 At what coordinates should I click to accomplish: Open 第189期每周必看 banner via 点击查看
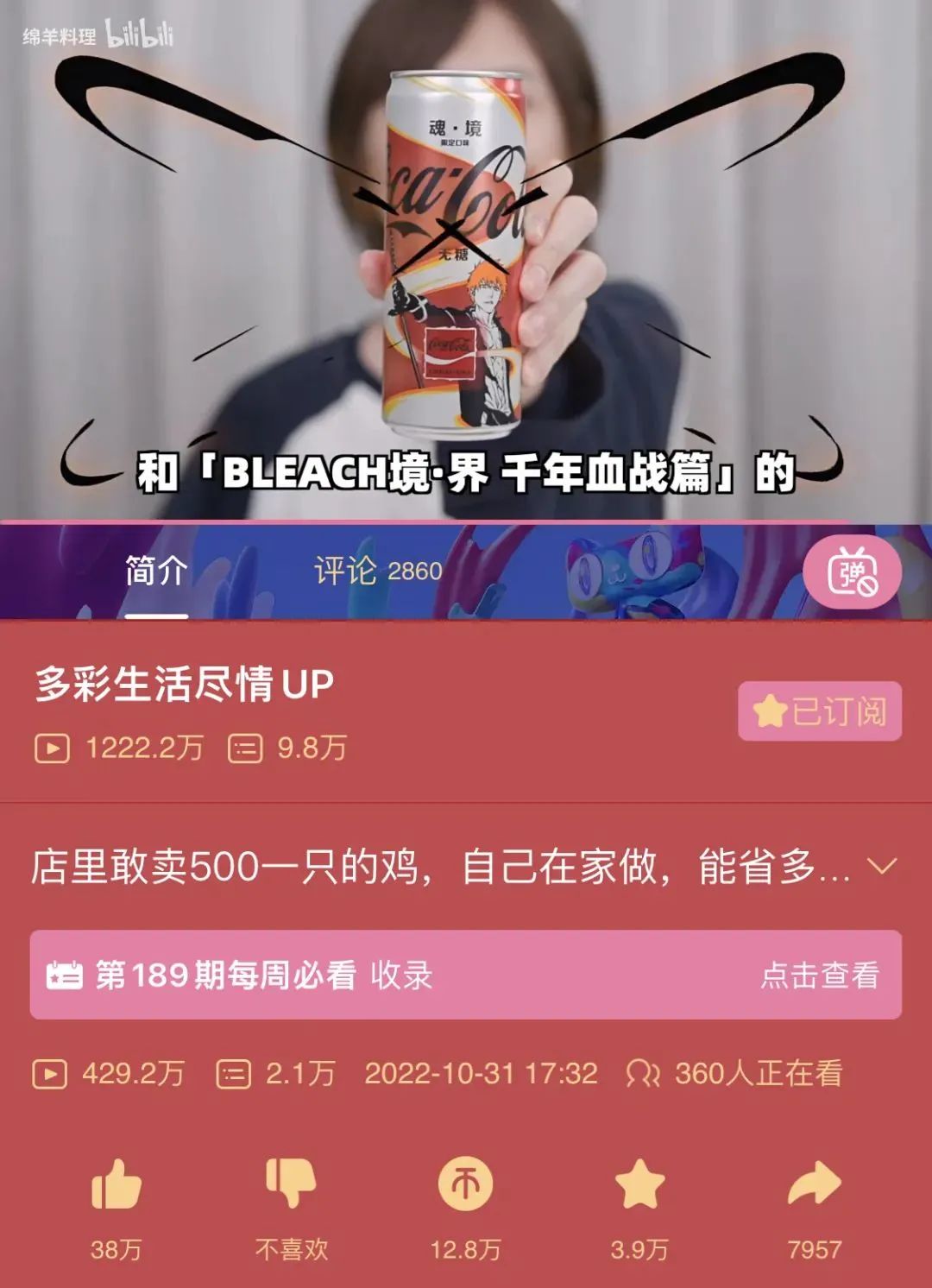tap(818, 975)
